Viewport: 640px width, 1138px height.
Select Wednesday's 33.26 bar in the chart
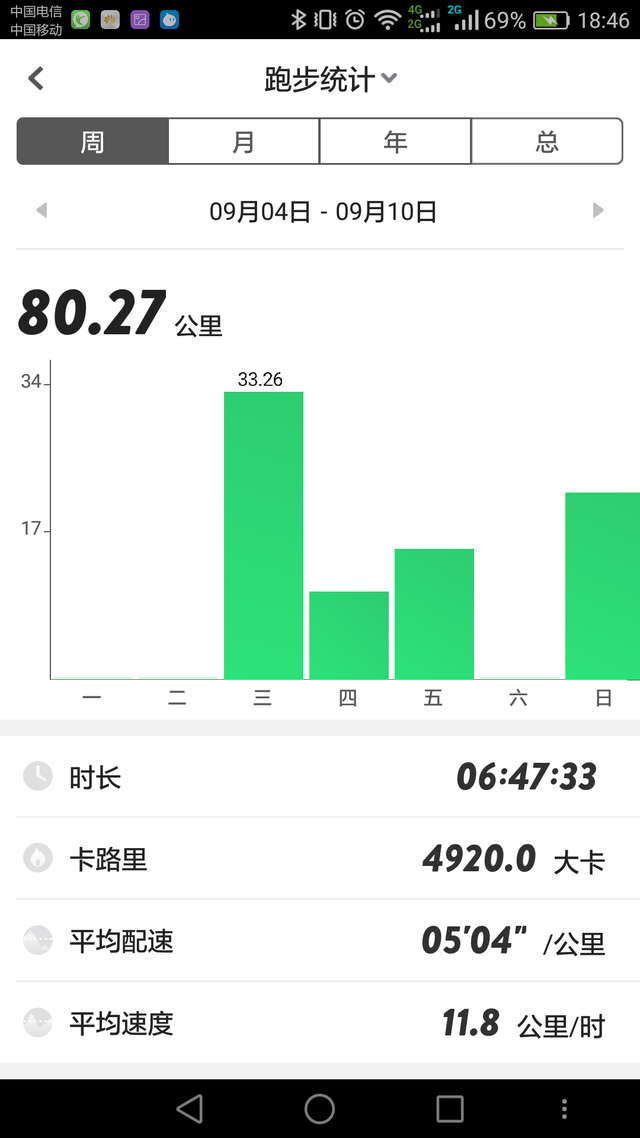[x=263, y=536]
